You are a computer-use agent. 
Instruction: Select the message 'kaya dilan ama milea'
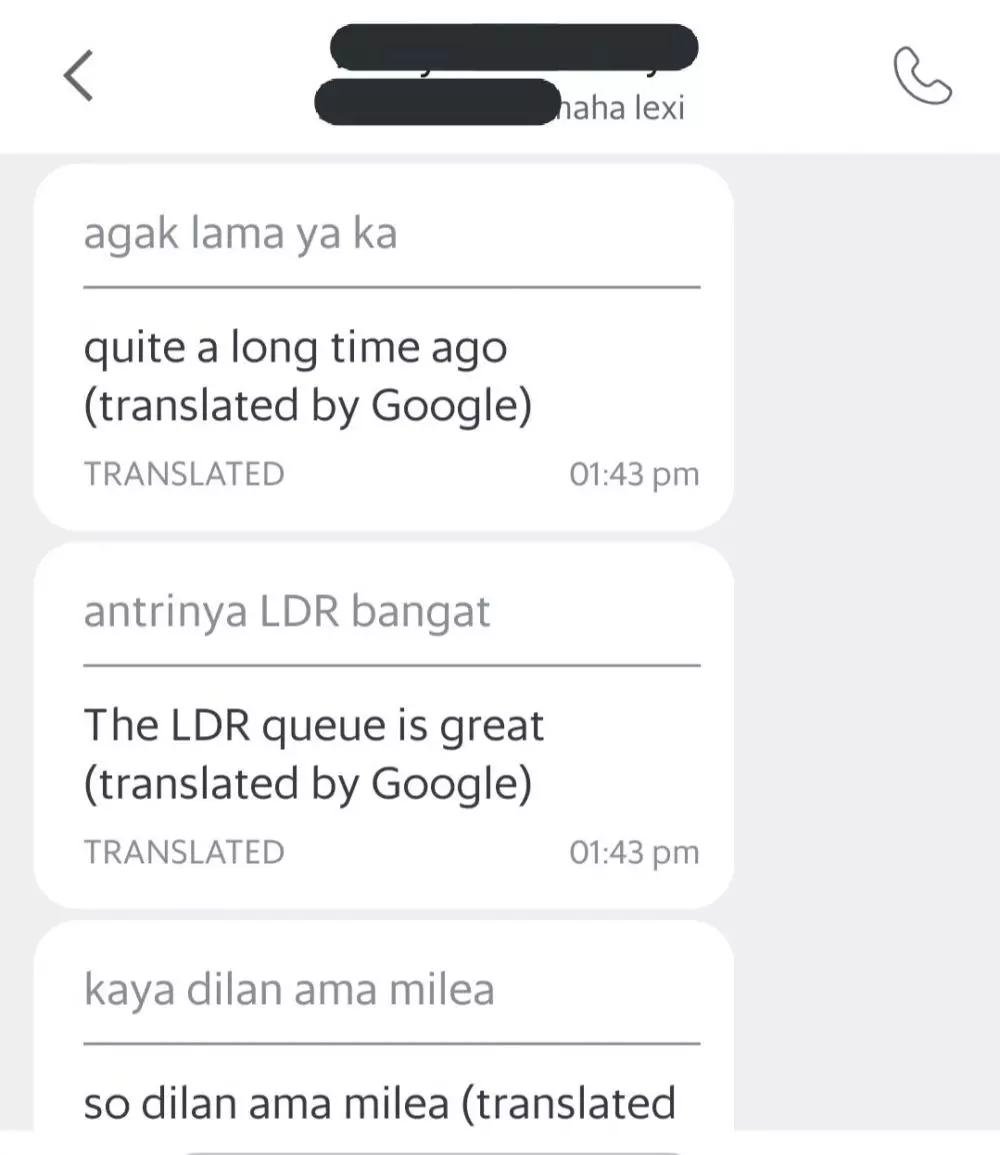click(289, 989)
